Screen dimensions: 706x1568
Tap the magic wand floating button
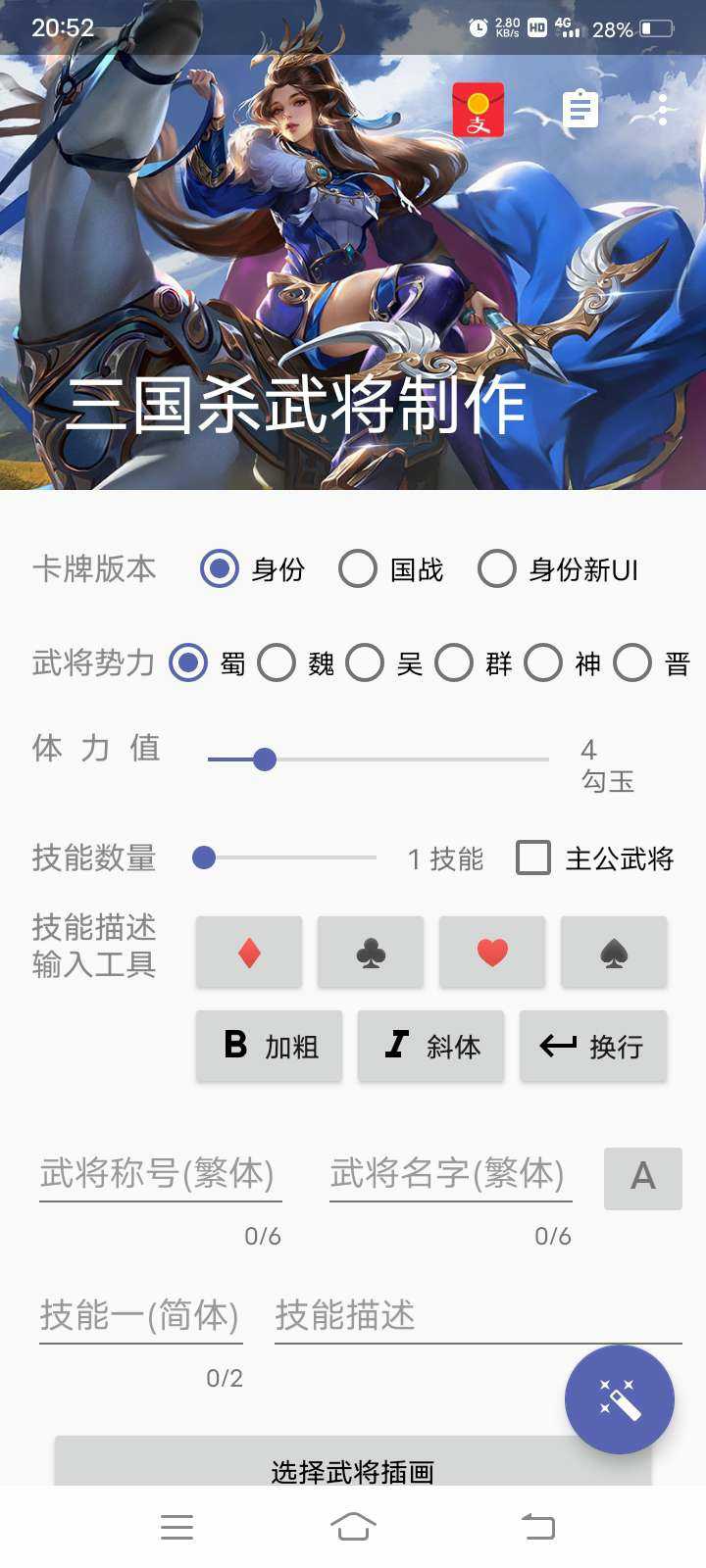(x=619, y=1398)
